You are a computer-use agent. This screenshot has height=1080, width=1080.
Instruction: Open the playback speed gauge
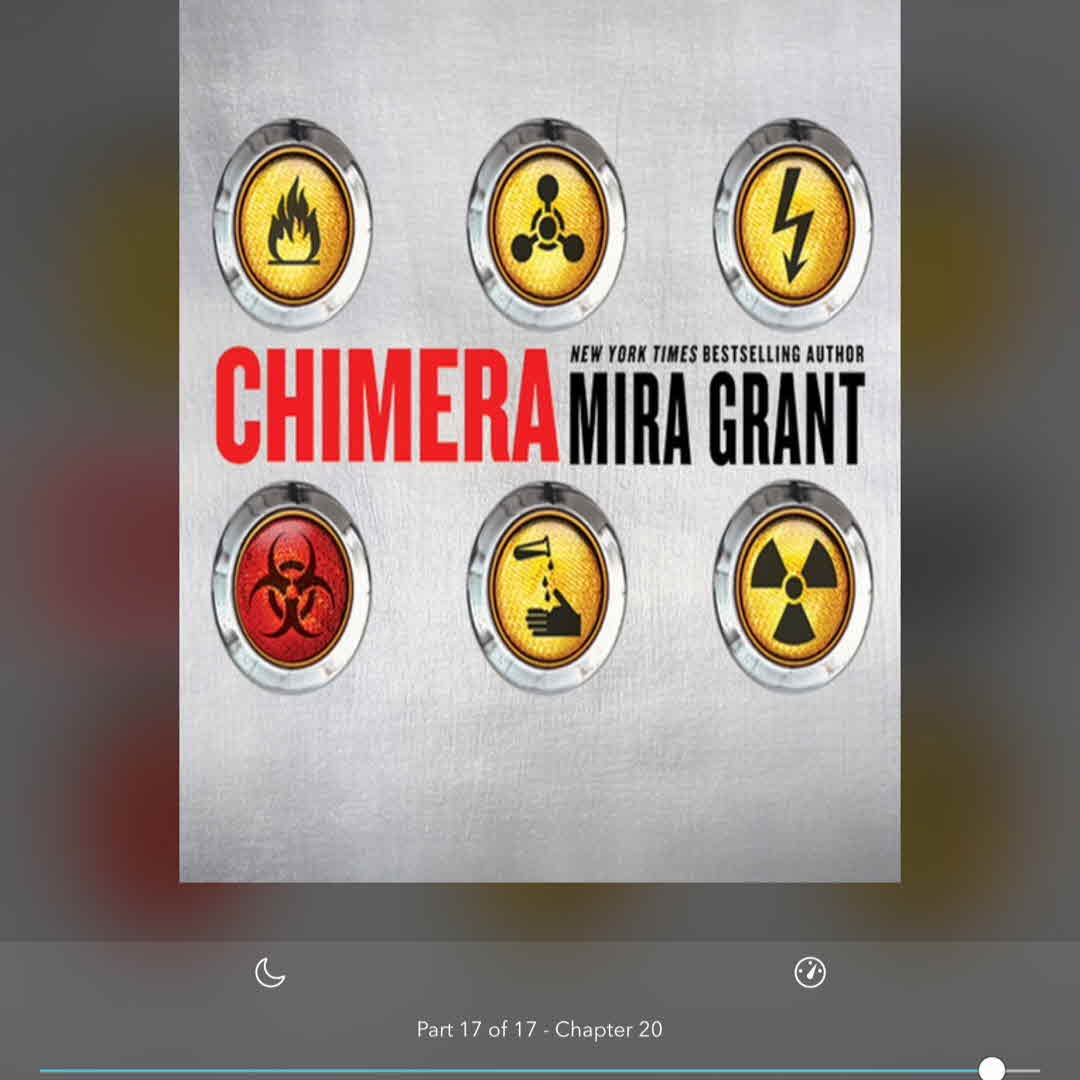point(810,972)
